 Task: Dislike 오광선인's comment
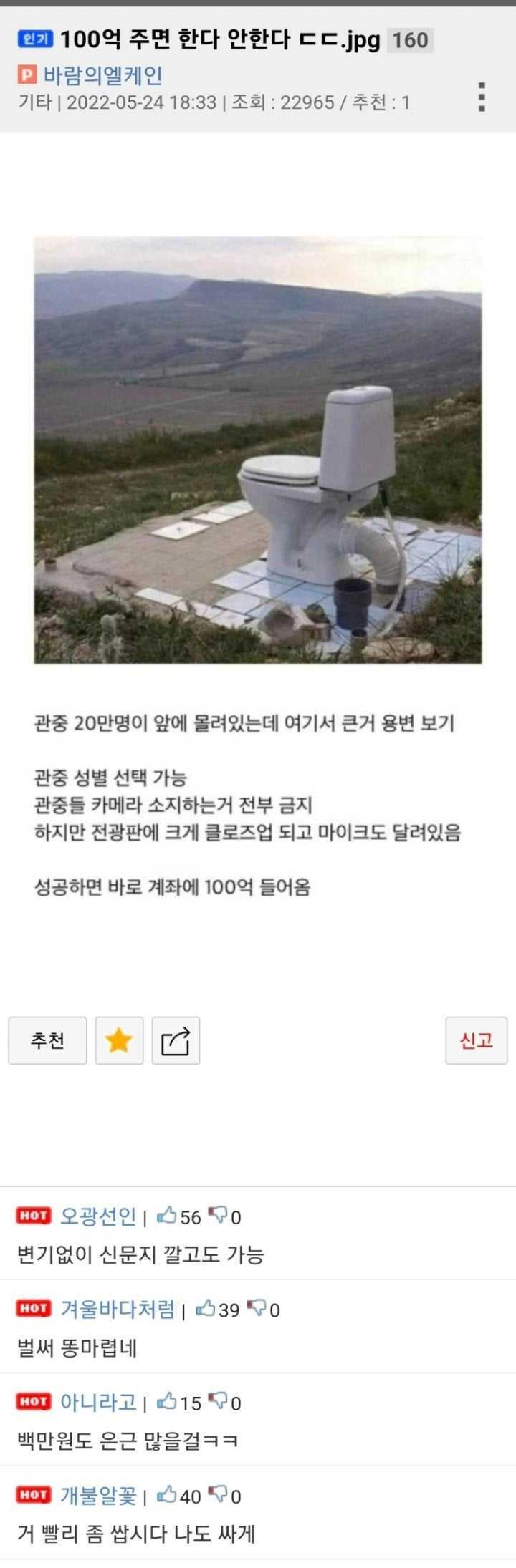(217, 1216)
